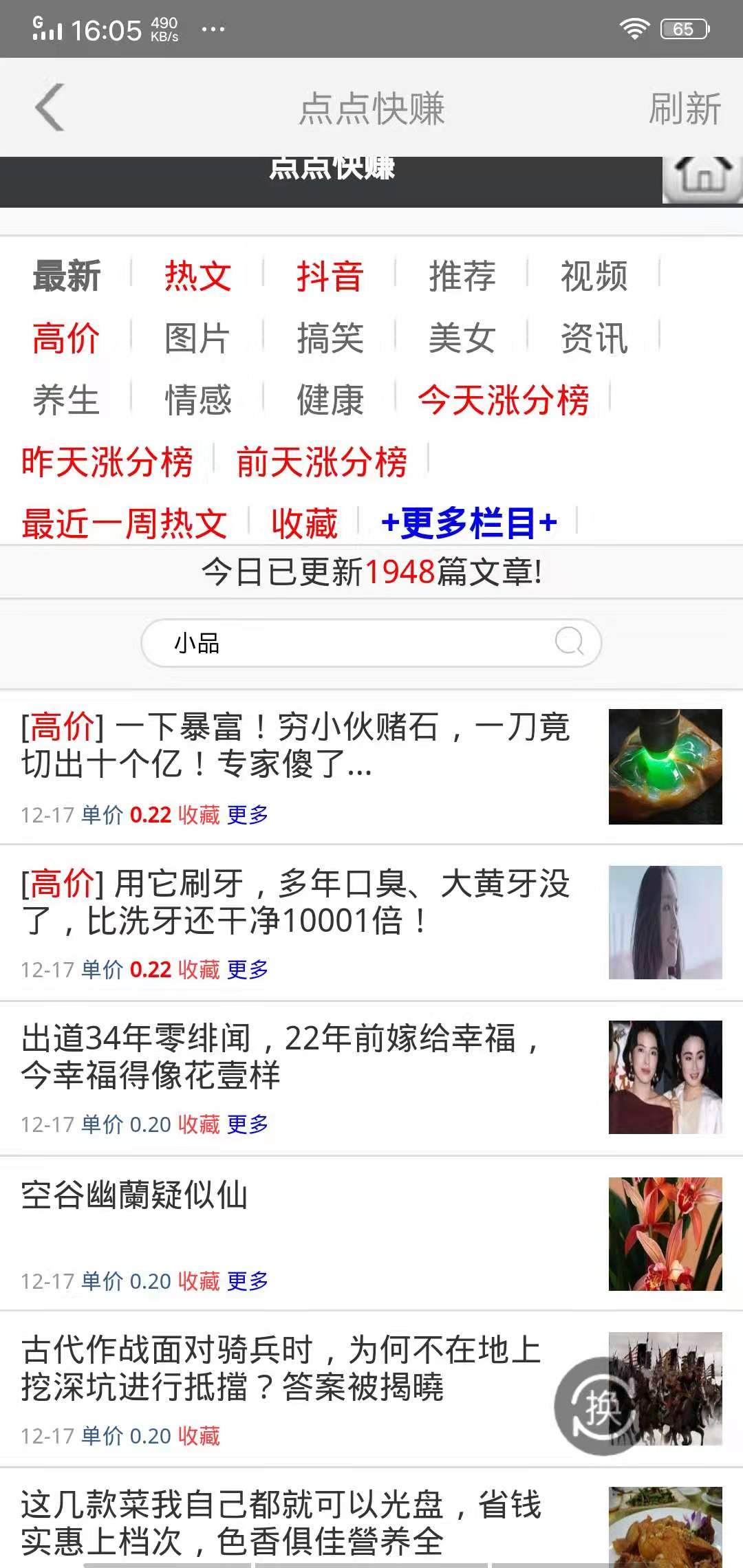Image resolution: width=743 pixels, height=1568 pixels.
Task: Open the jade stone article thumbnail
Action: [664, 765]
